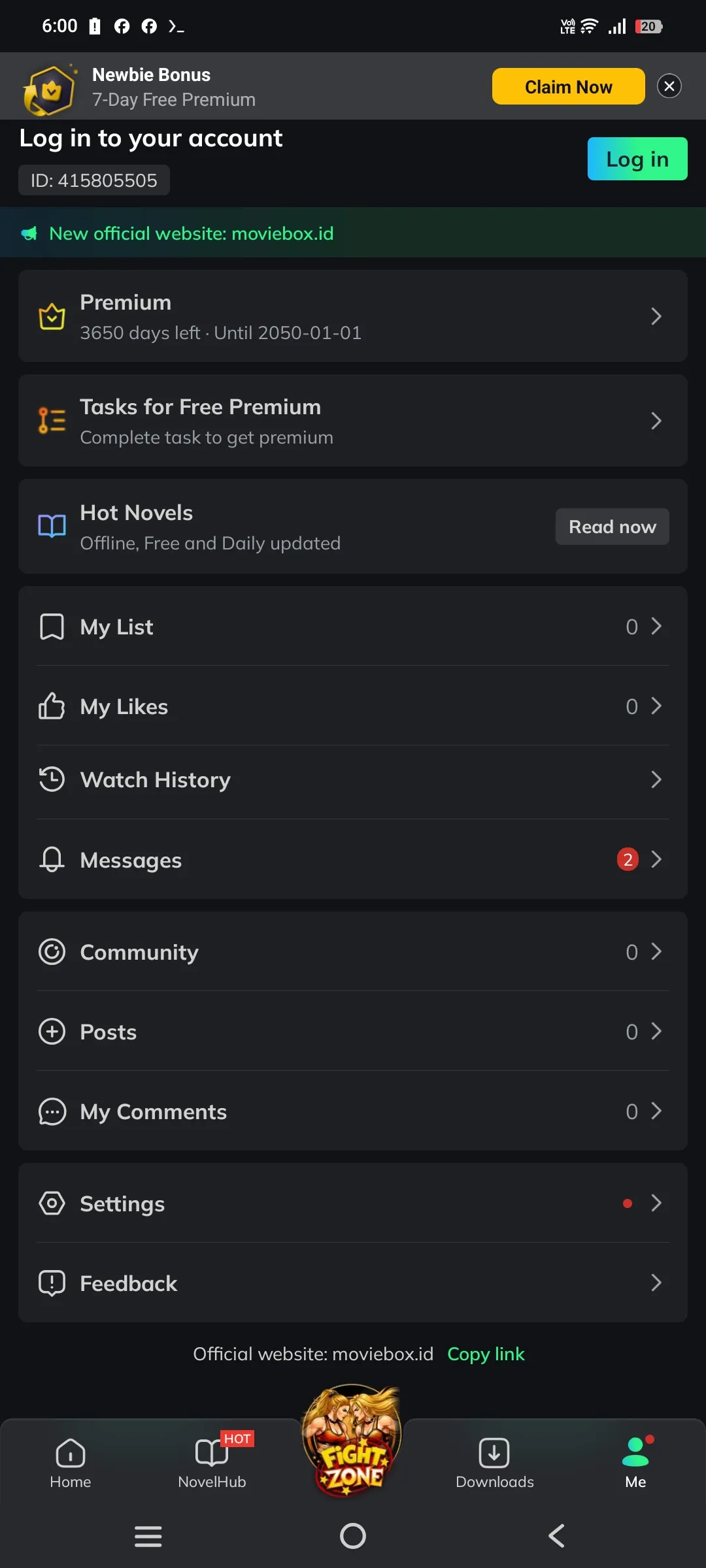Claim the 7-Day Free Premium bonus
Viewport: 706px width, 1568px height.
(x=568, y=86)
